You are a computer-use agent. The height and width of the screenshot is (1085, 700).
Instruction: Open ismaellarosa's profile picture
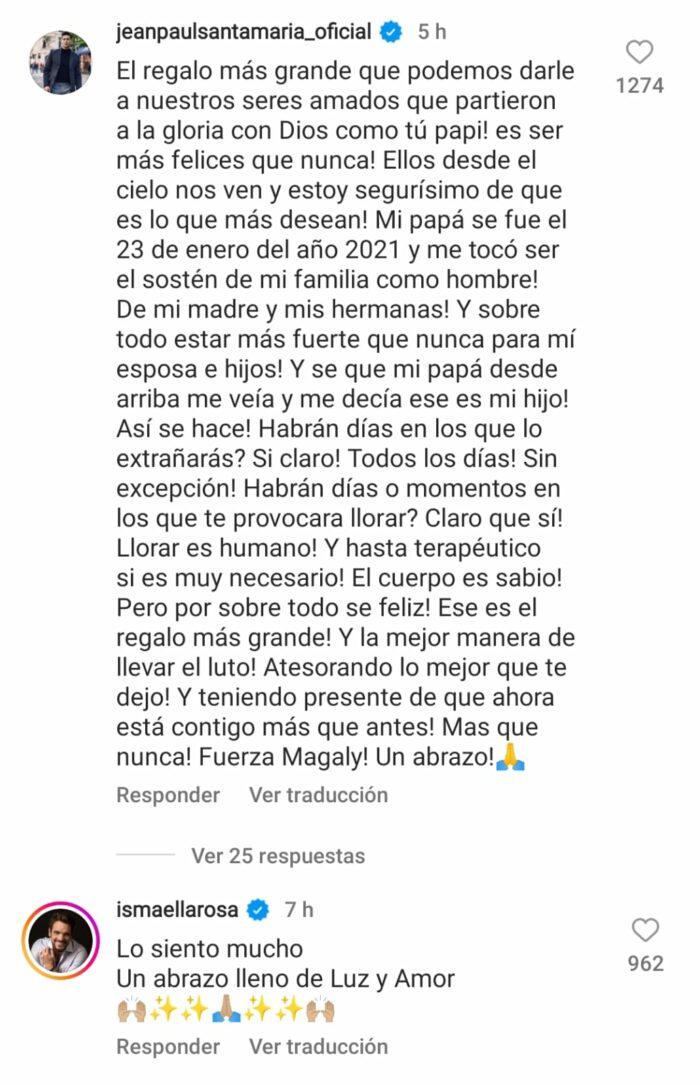60,941
